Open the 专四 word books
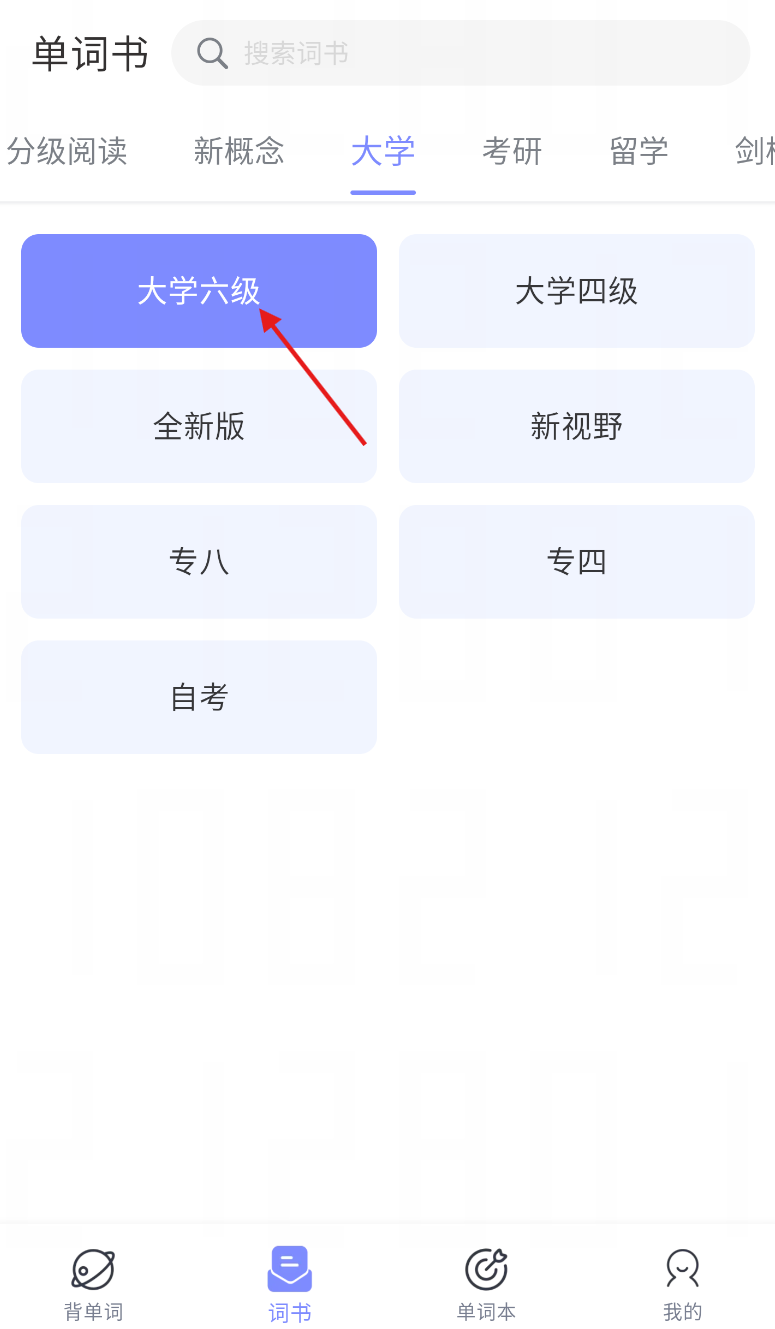The width and height of the screenshot is (775, 1329). click(x=577, y=562)
